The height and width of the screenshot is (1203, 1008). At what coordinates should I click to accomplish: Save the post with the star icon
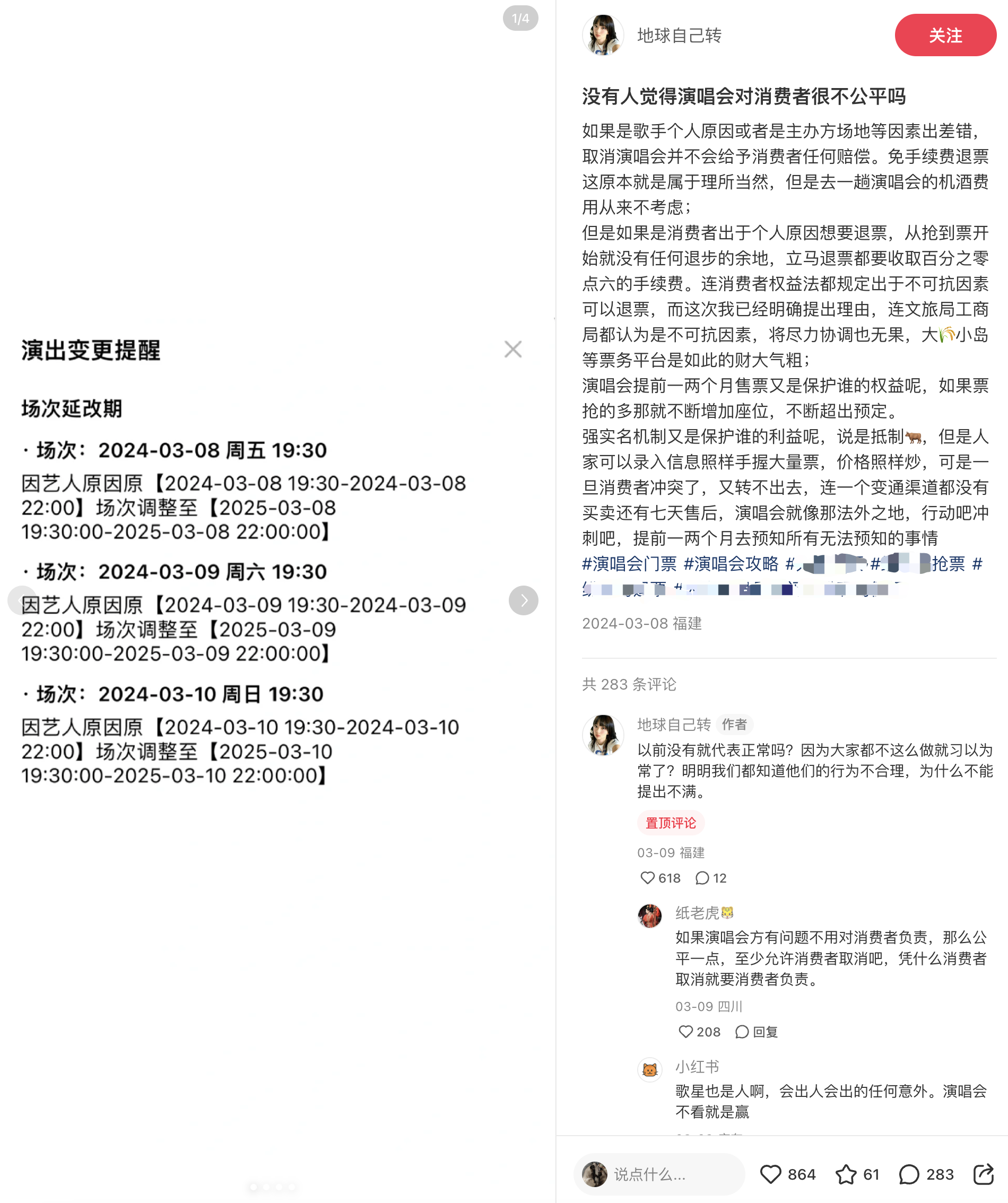(x=846, y=1174)
